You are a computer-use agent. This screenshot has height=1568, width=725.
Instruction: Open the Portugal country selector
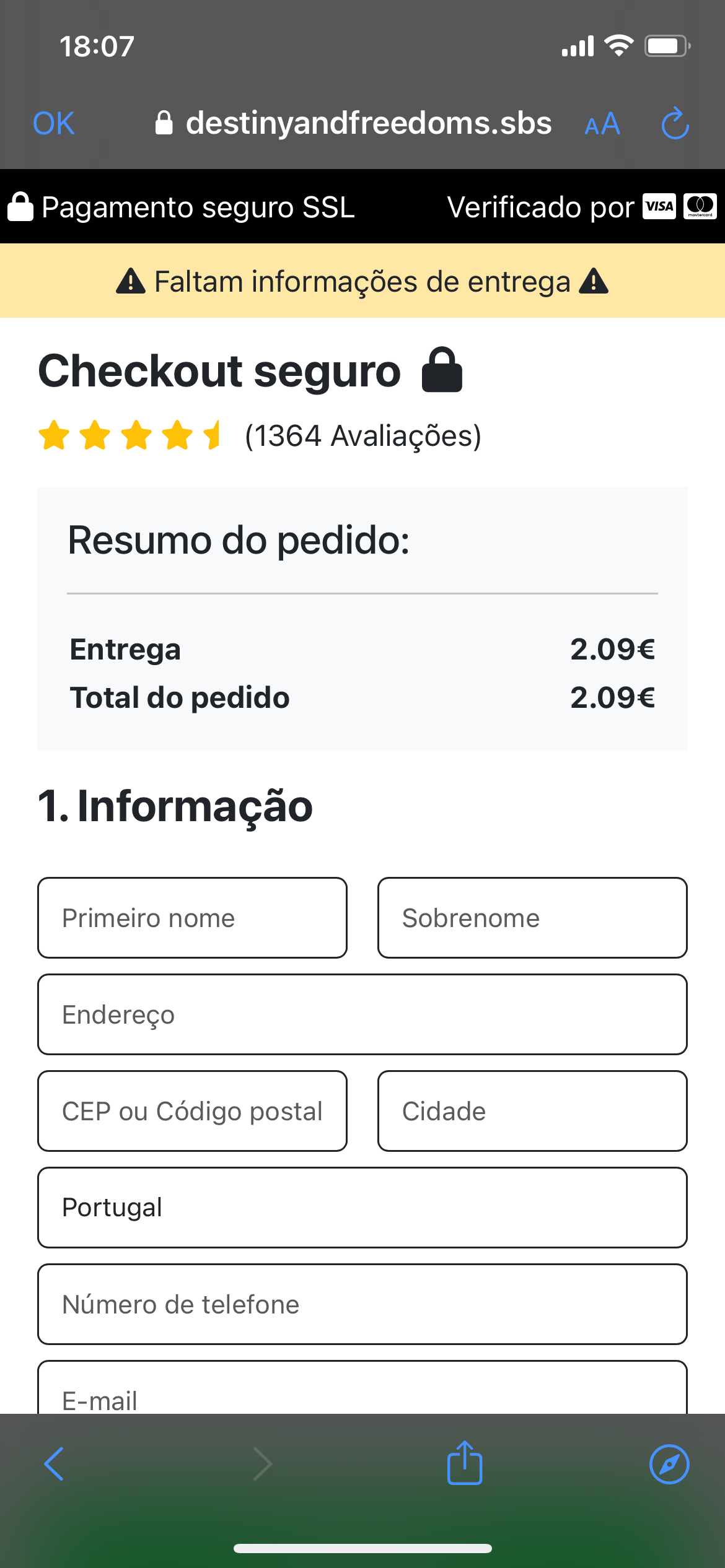tap(362, 1206)
